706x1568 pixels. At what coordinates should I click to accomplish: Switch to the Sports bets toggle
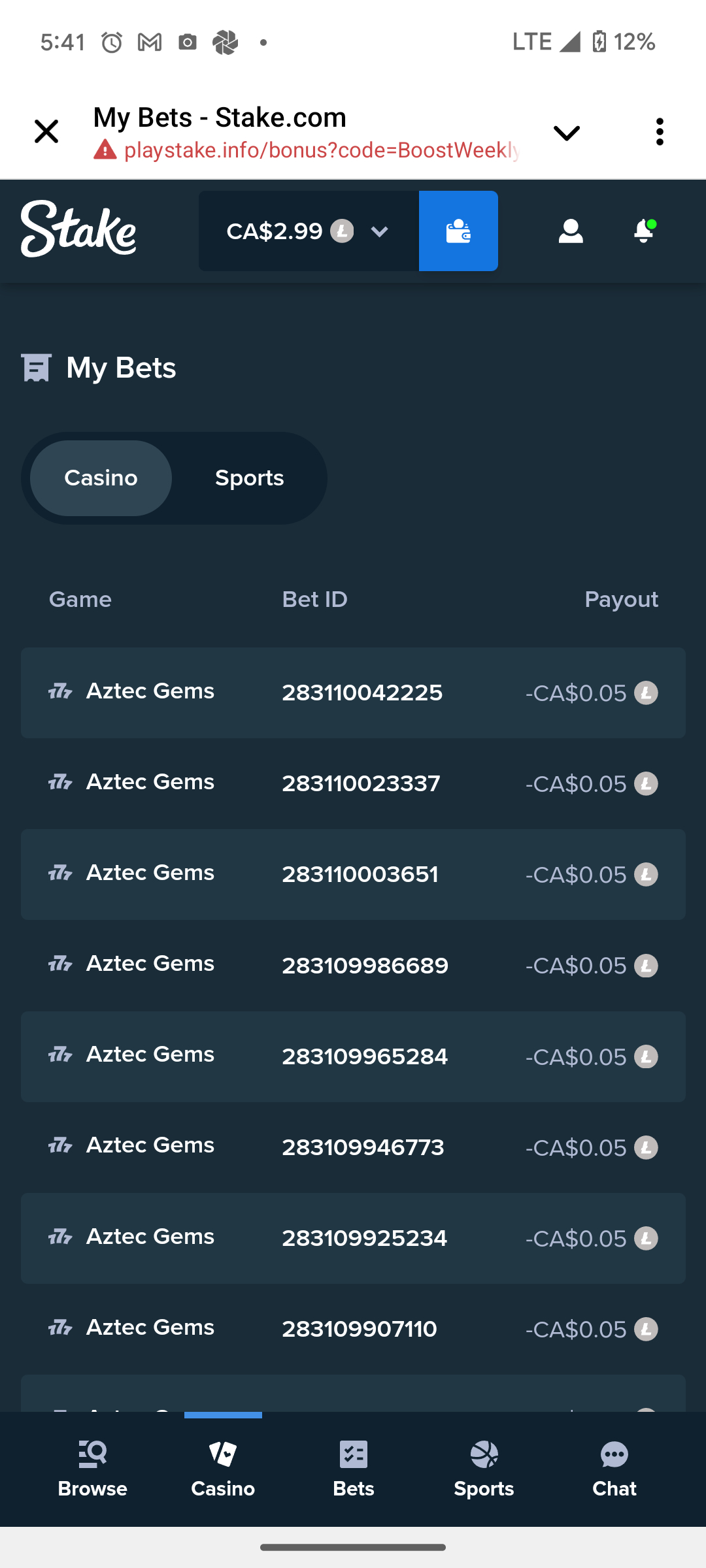tap(249, 478)
